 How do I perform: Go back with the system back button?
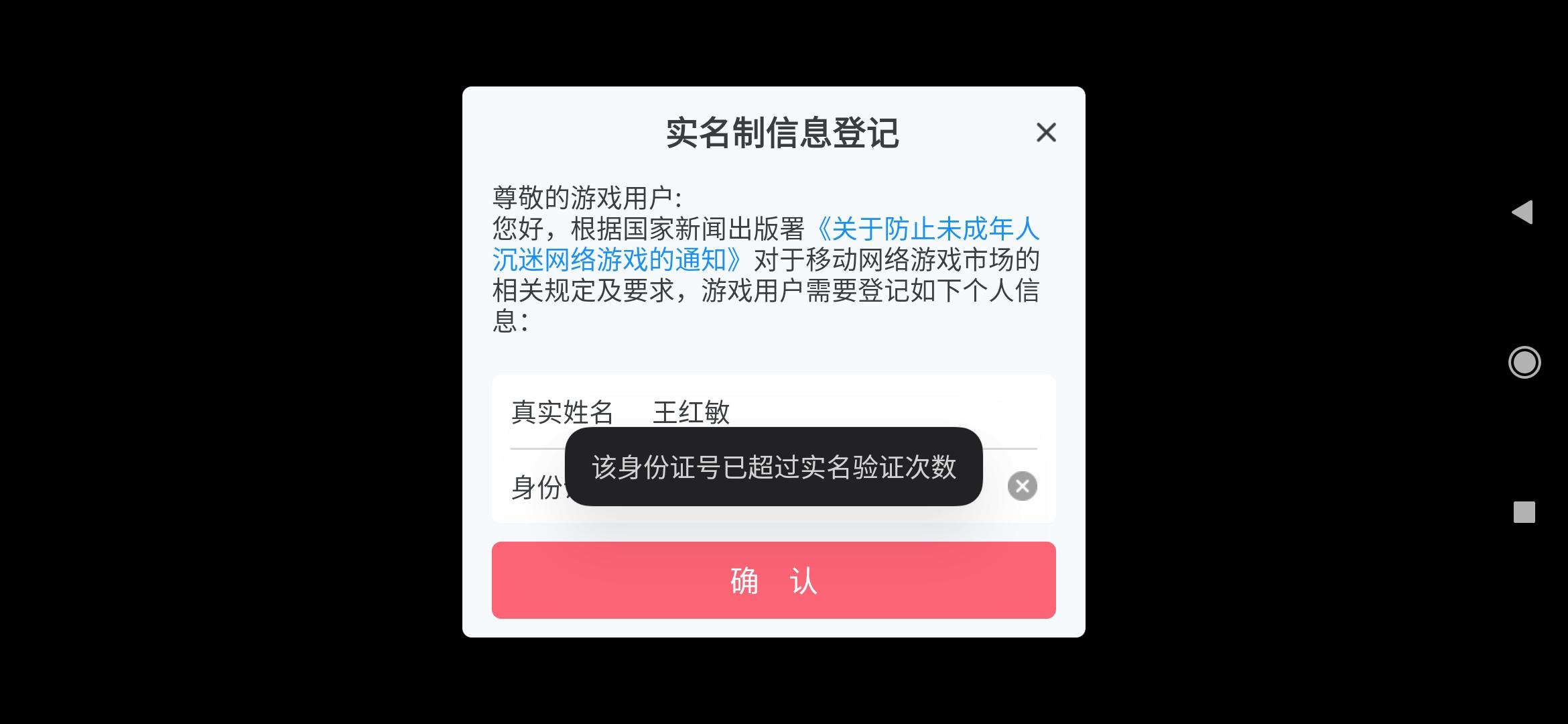click(x=1523, y=213)
